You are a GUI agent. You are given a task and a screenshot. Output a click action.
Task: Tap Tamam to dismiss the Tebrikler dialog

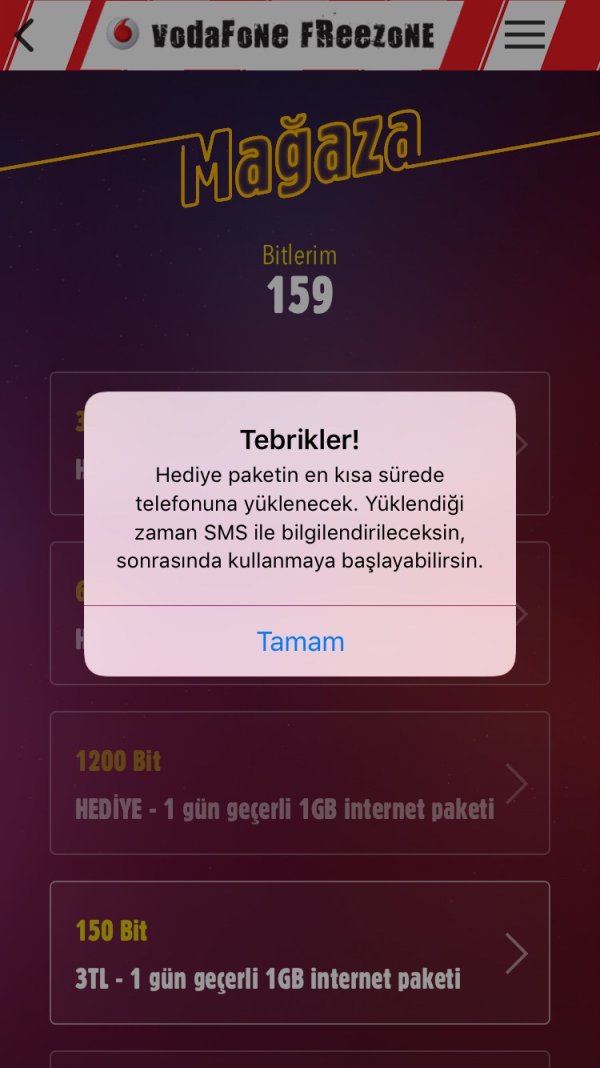point(300,641)
